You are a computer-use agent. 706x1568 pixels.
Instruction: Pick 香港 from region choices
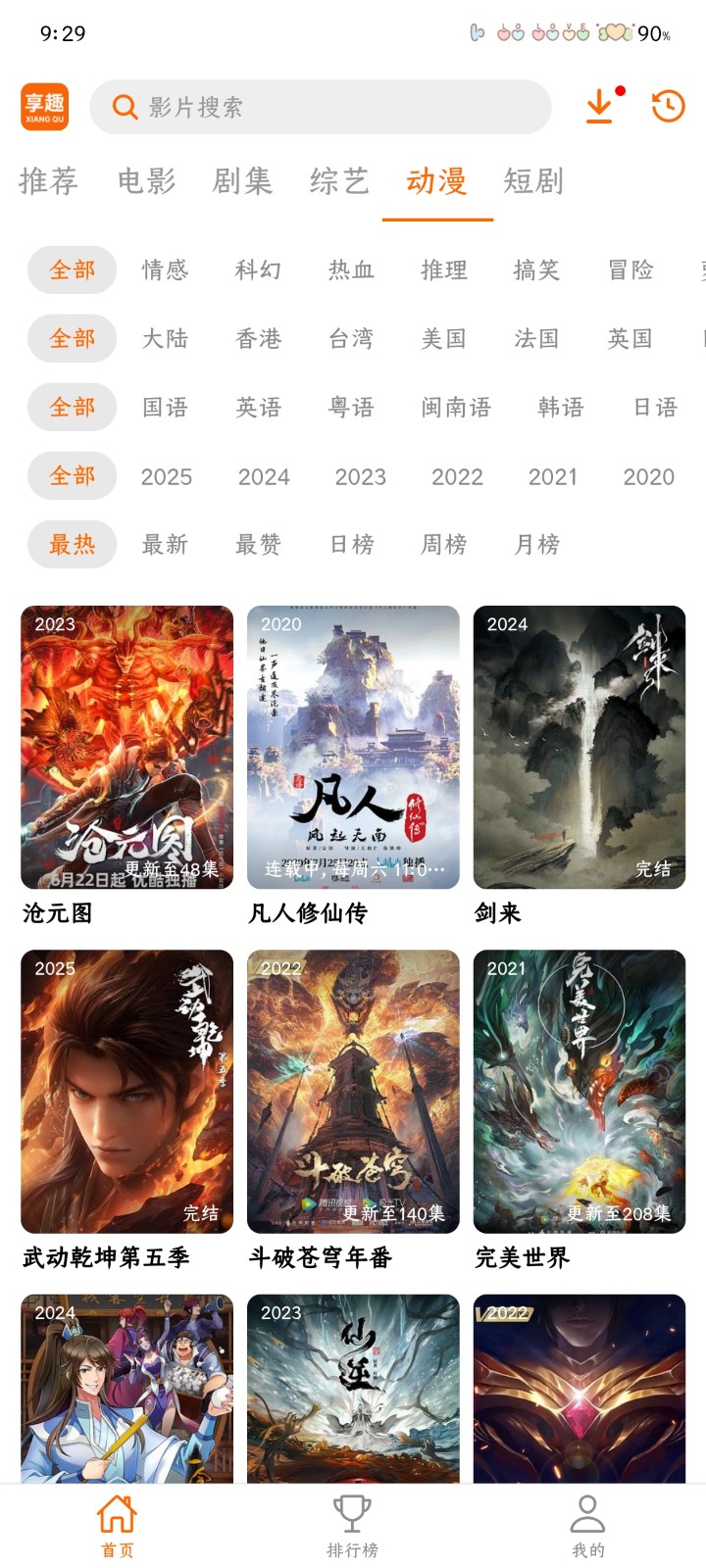(x=260, y=339)
